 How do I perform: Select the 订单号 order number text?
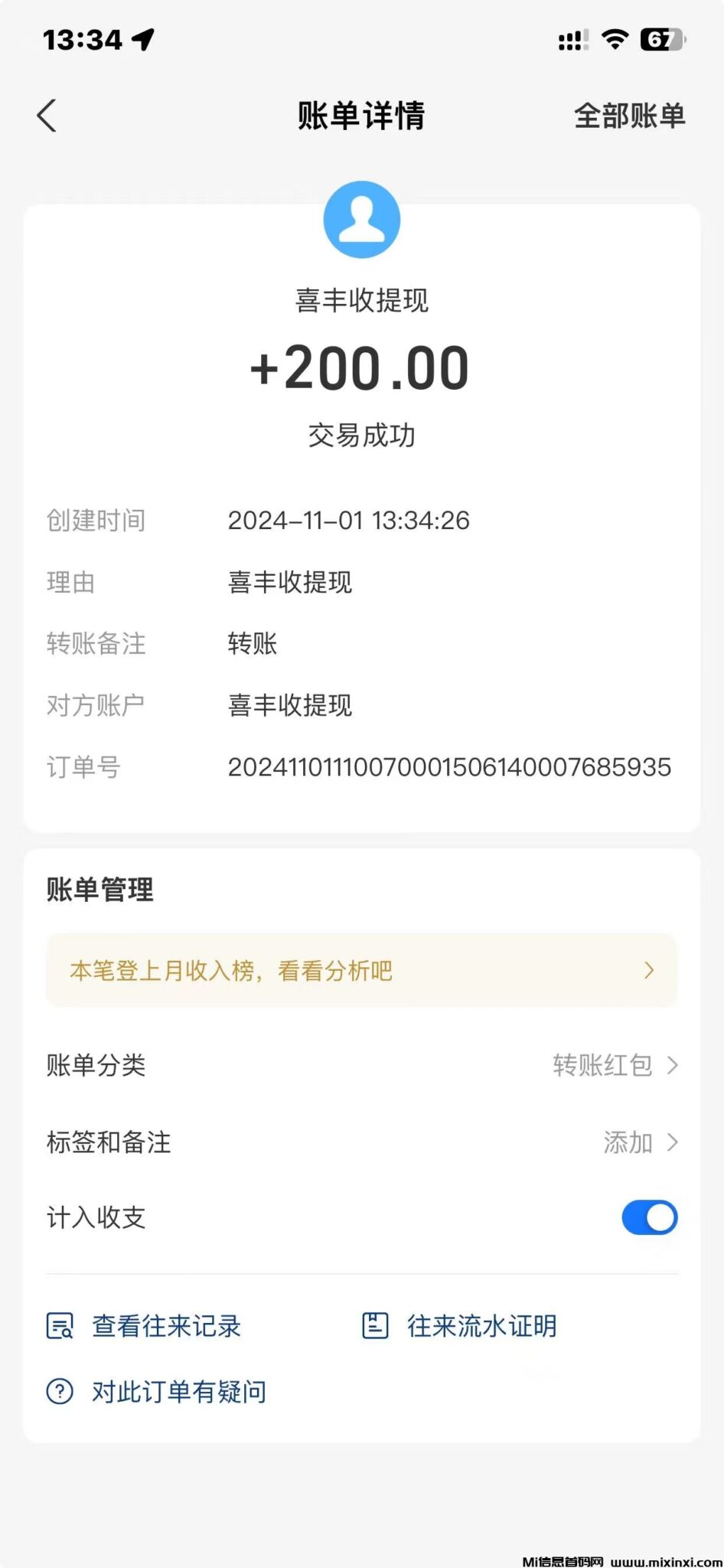click(450, 767)
